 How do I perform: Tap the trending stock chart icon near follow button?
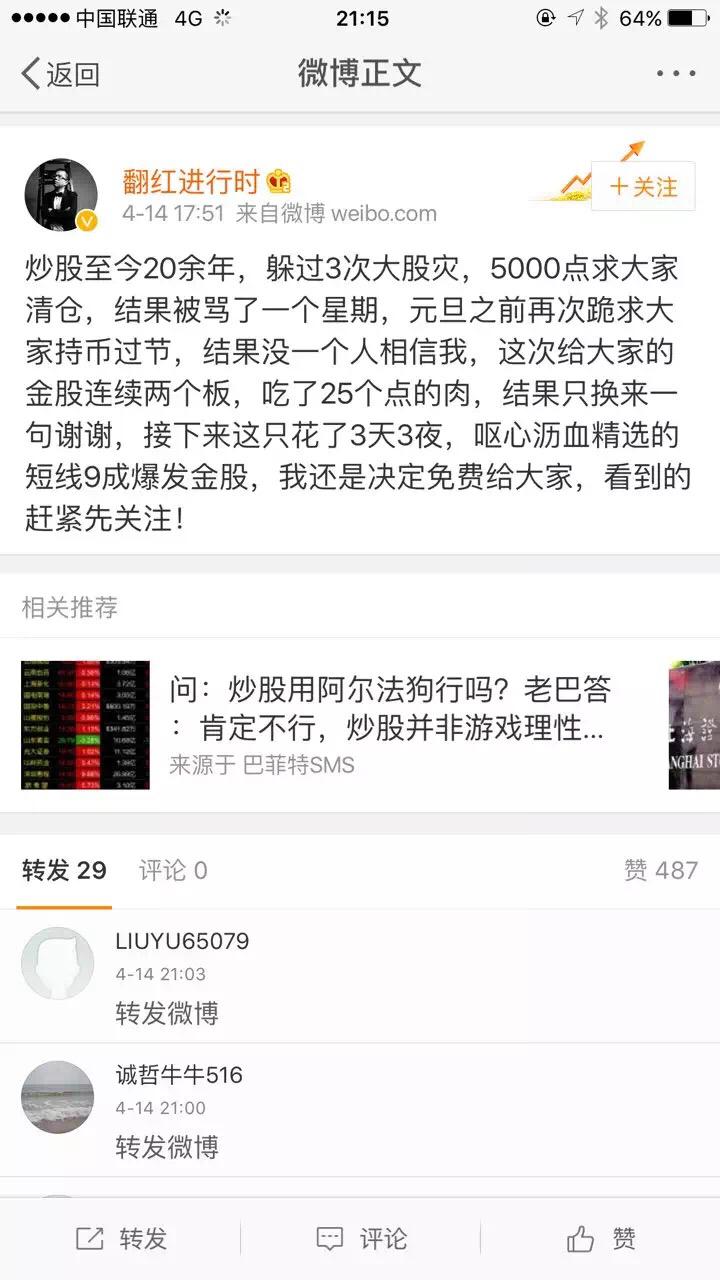pos(575,185)
